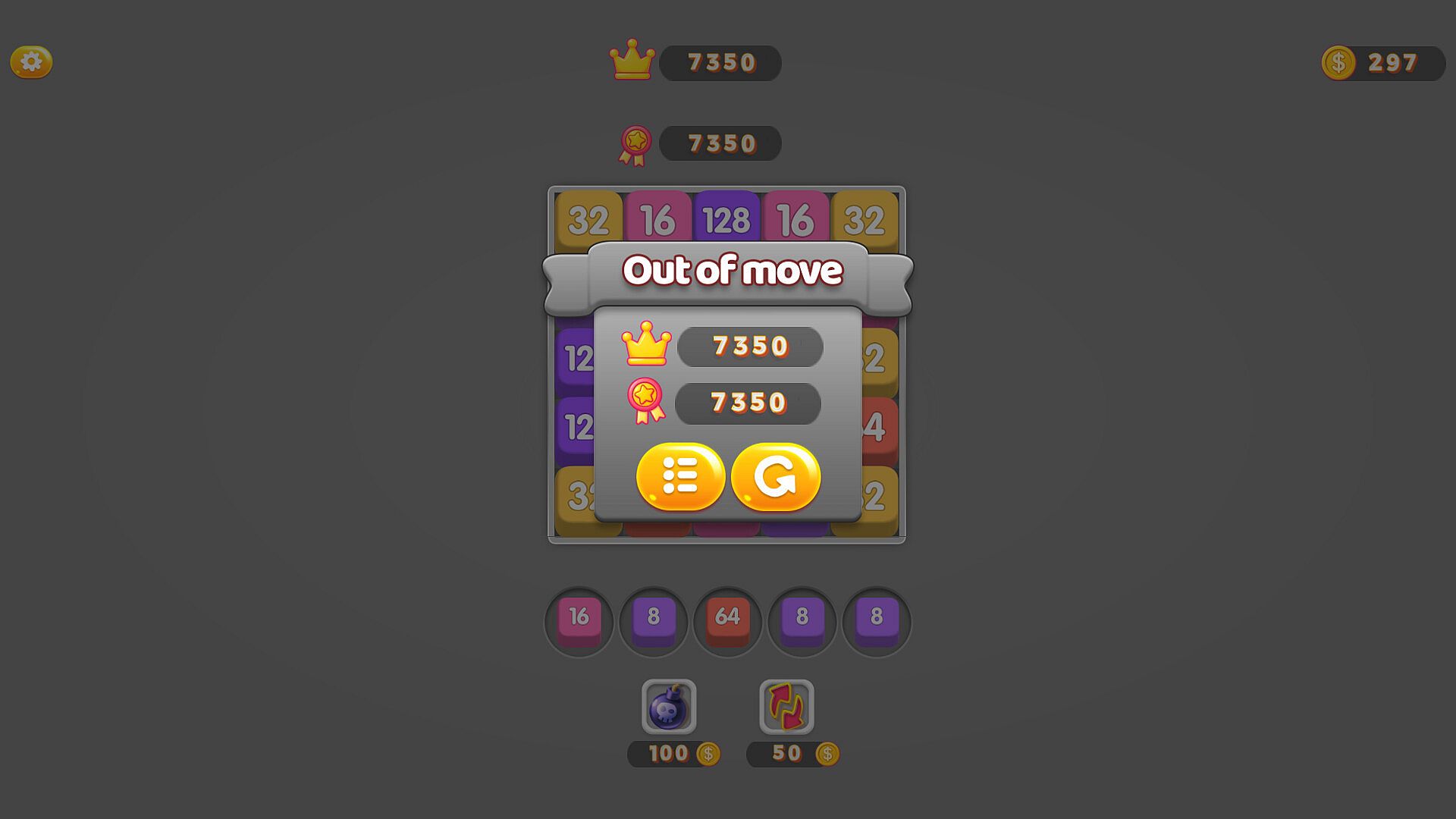The image size is (1456, 819).
Task: Open the menu list button
Action: click(680, 477)
